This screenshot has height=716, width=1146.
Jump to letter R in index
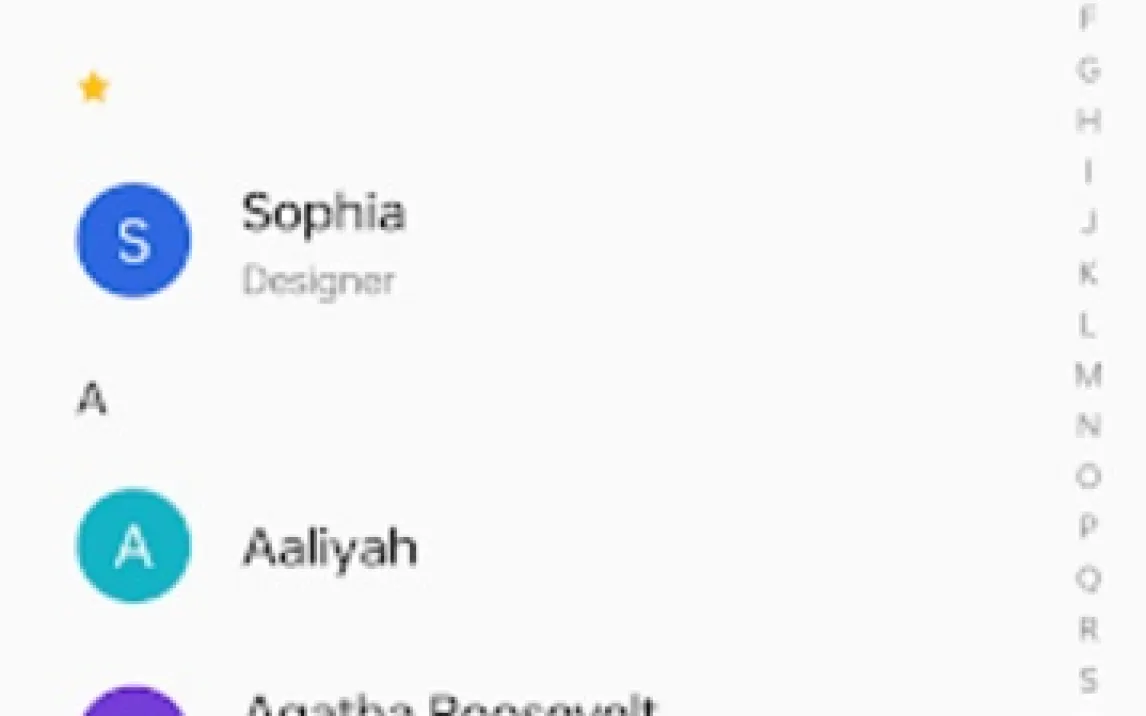(x=1088, y=629)
